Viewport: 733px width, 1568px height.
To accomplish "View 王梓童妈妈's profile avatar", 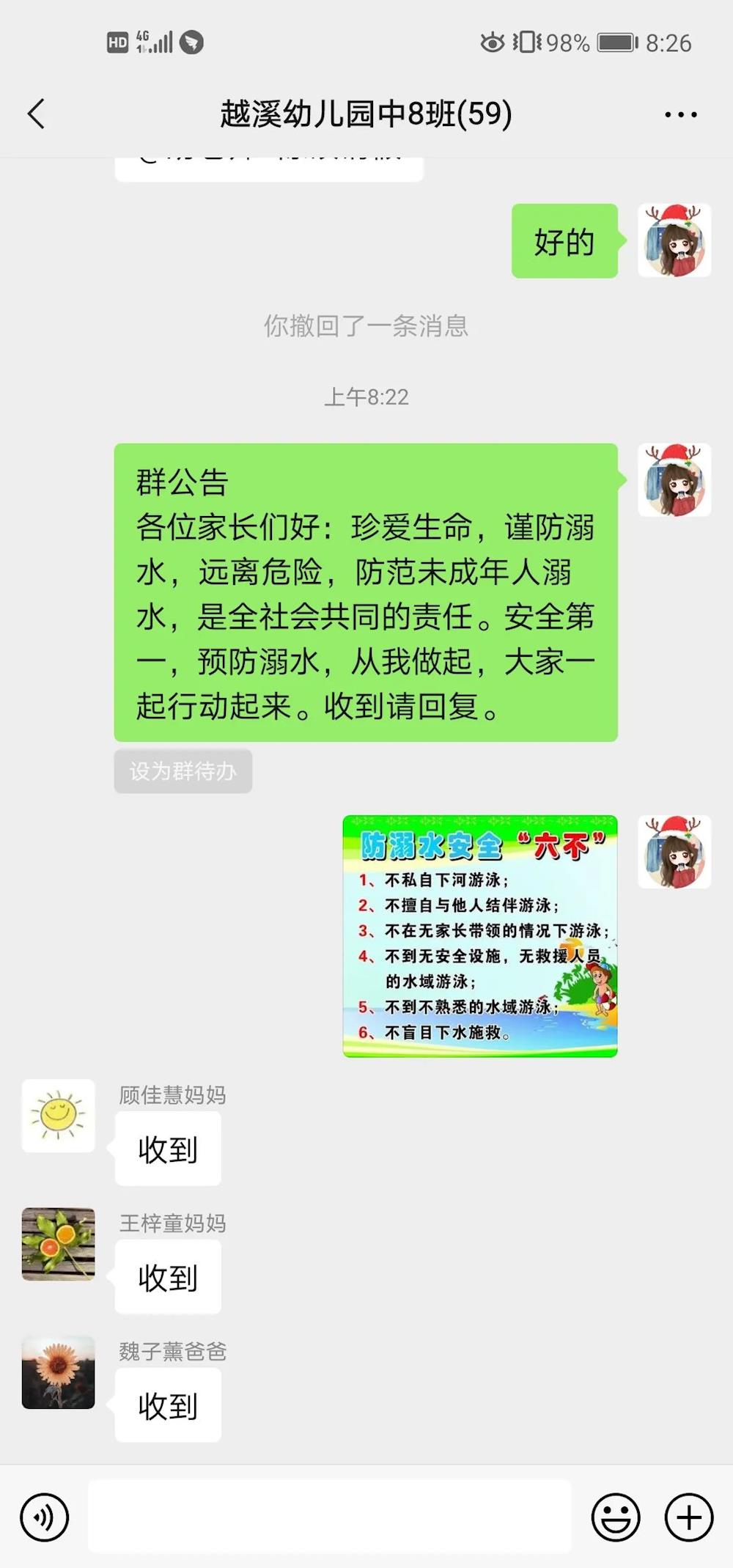I will coord(59,1244).
